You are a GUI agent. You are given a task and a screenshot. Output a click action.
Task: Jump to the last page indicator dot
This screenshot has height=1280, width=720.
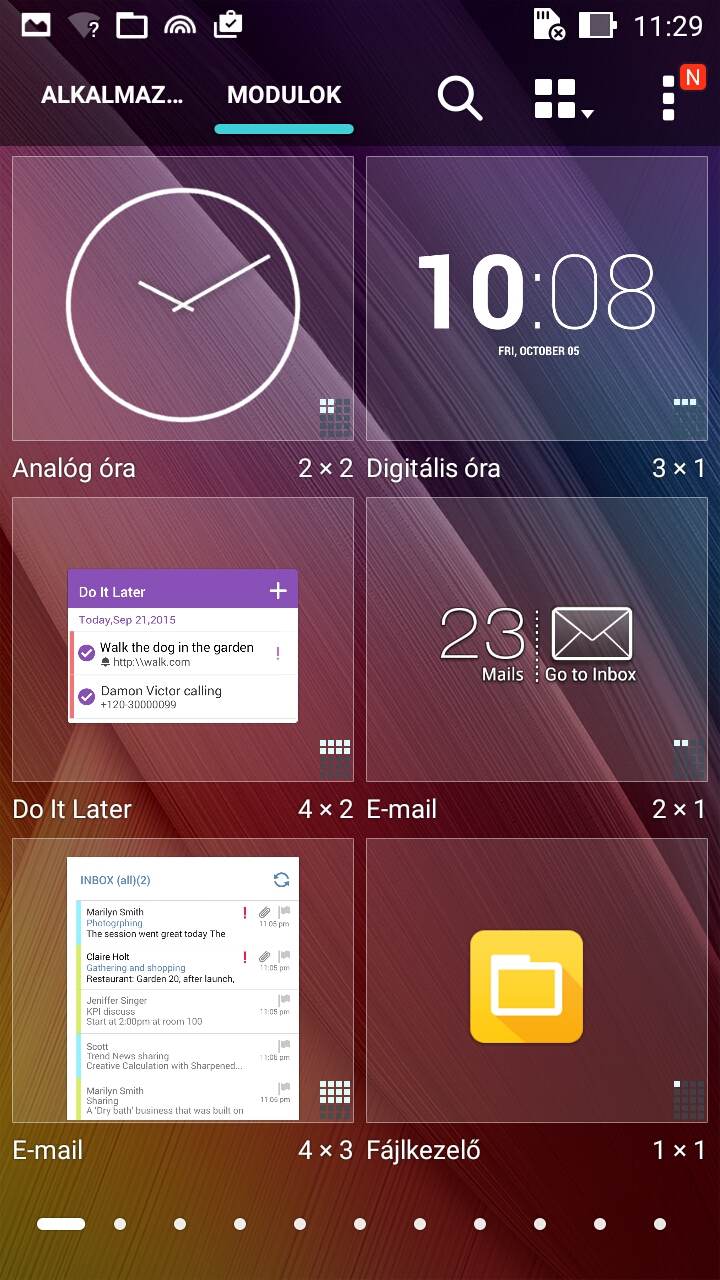[x=660, y=1223]
